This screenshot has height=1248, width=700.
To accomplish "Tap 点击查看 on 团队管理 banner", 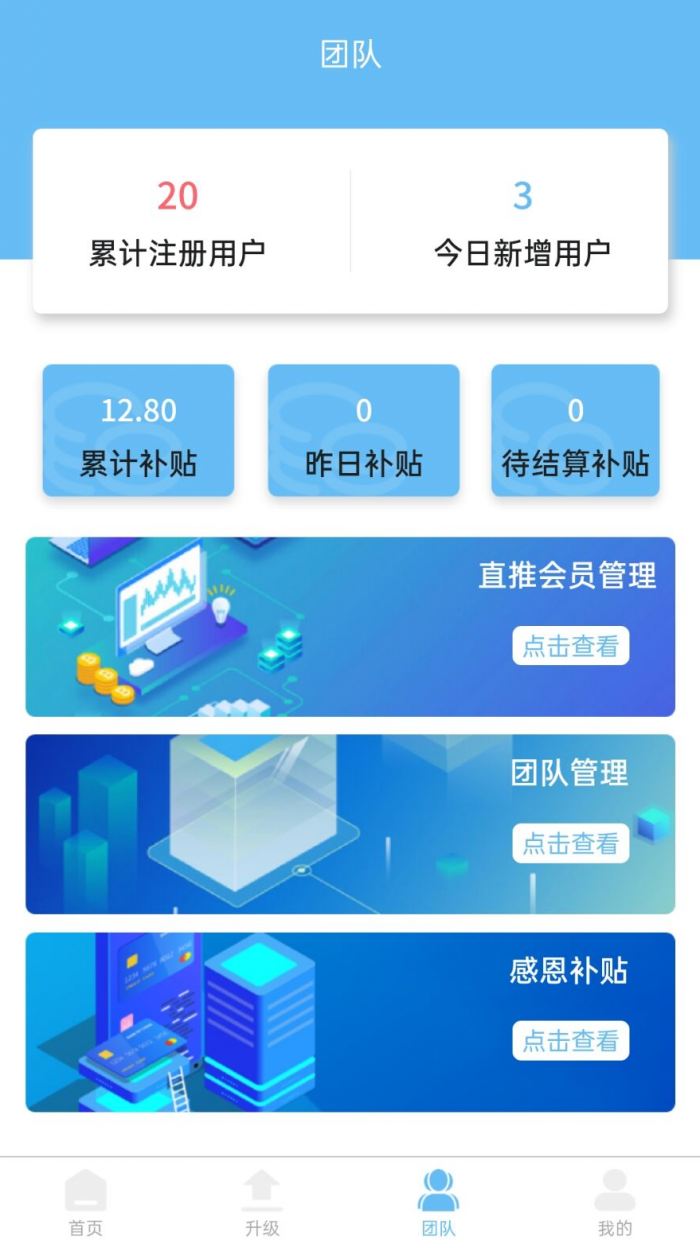I will 571,843.
